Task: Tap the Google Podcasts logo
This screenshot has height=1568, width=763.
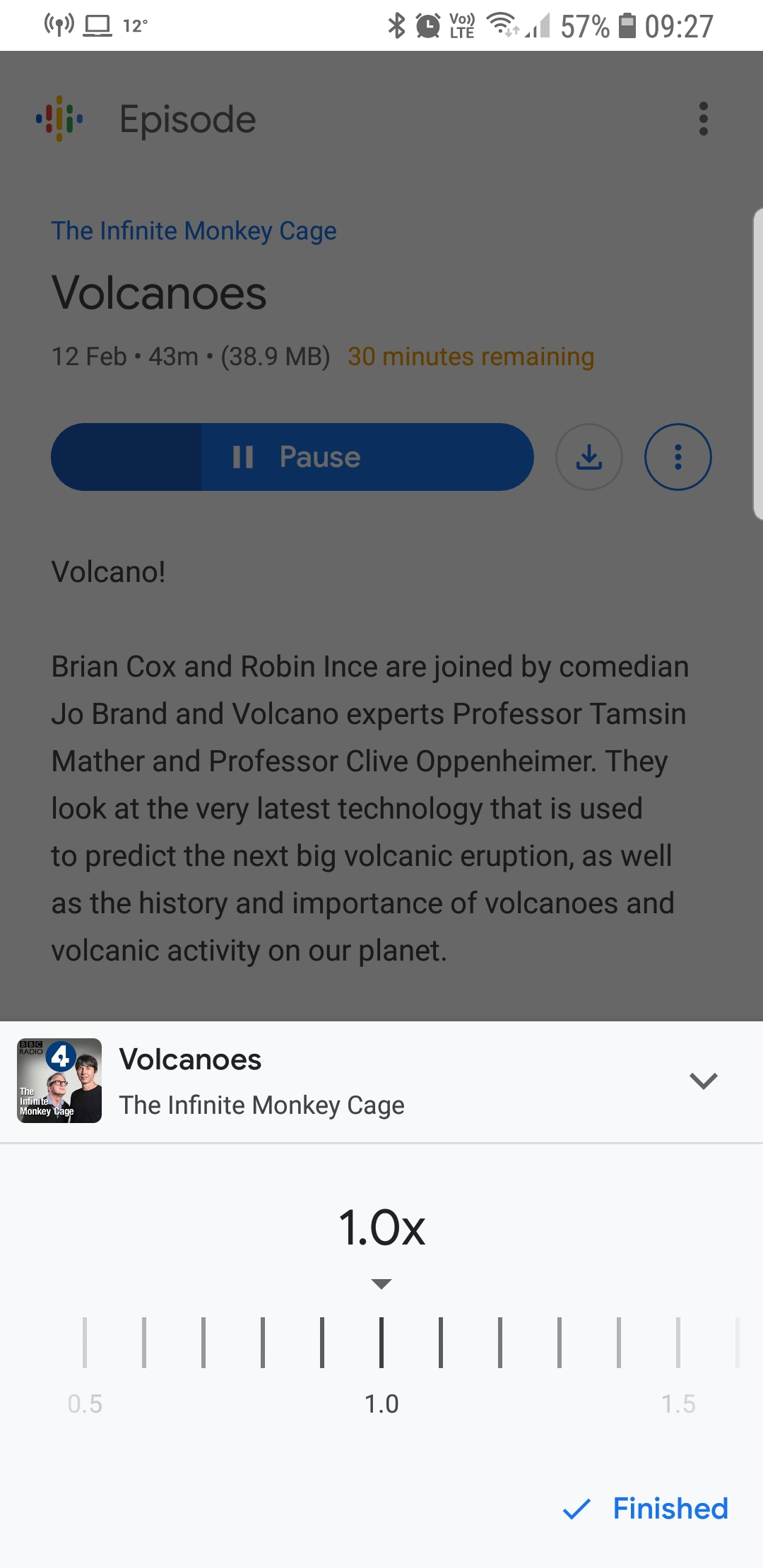Action: pos(59,119)
